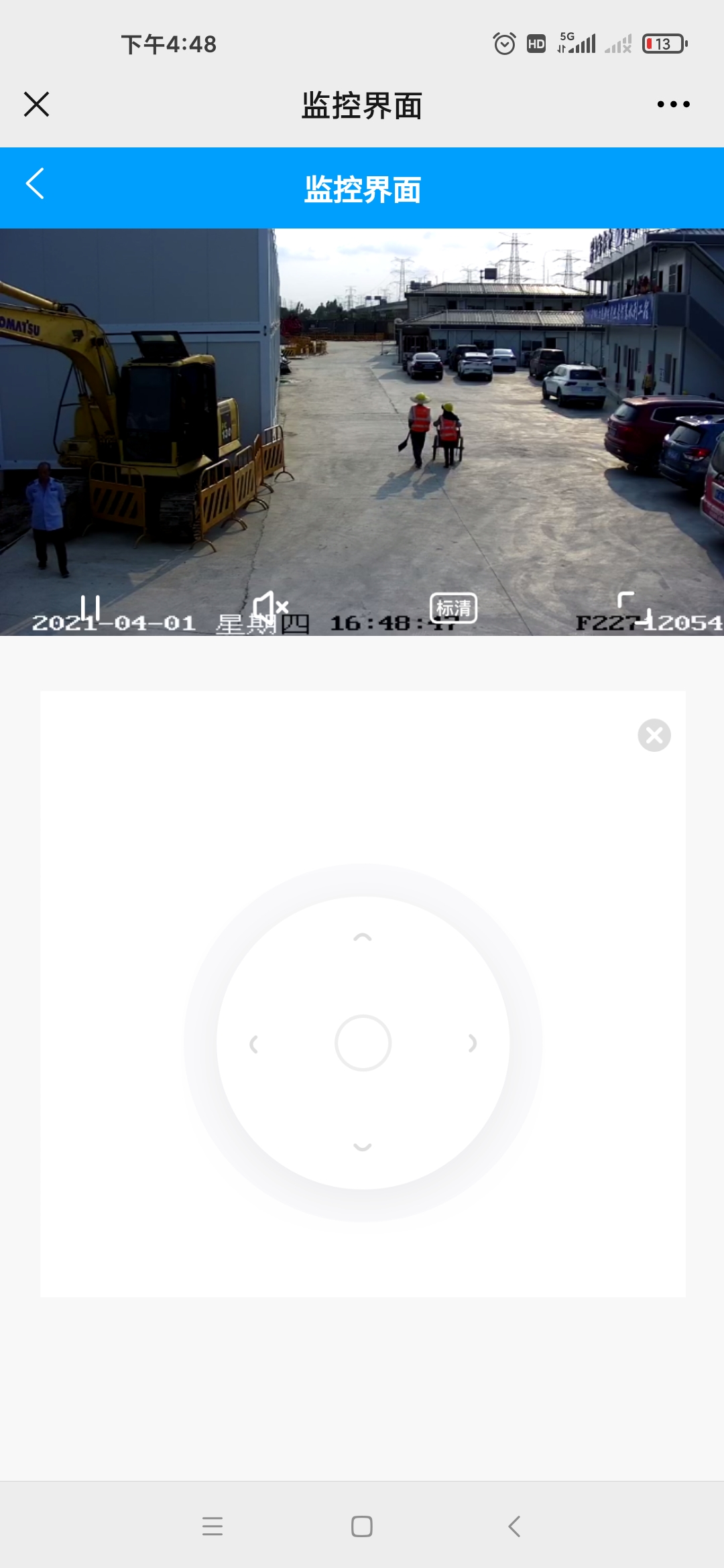Toggle the muted speaker icon

pos(270,607)
